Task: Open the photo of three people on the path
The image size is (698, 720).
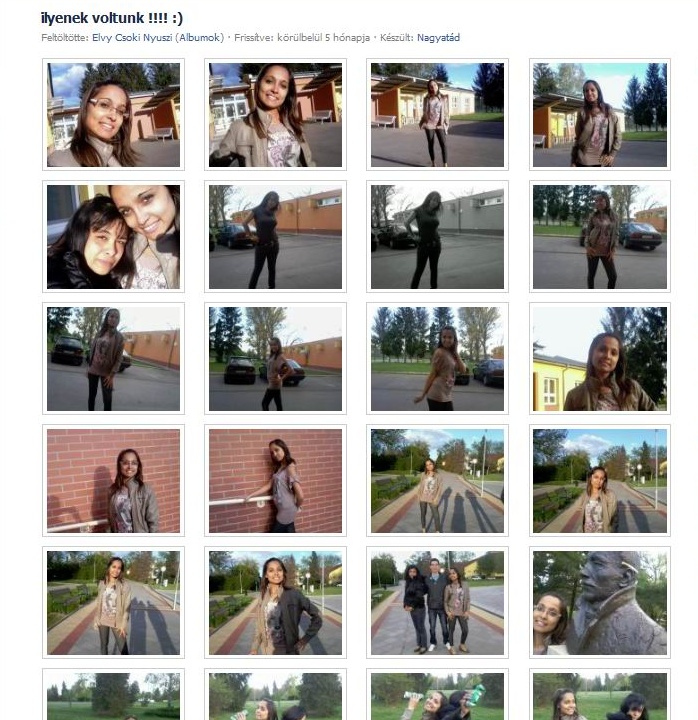Action: [437, 602]
